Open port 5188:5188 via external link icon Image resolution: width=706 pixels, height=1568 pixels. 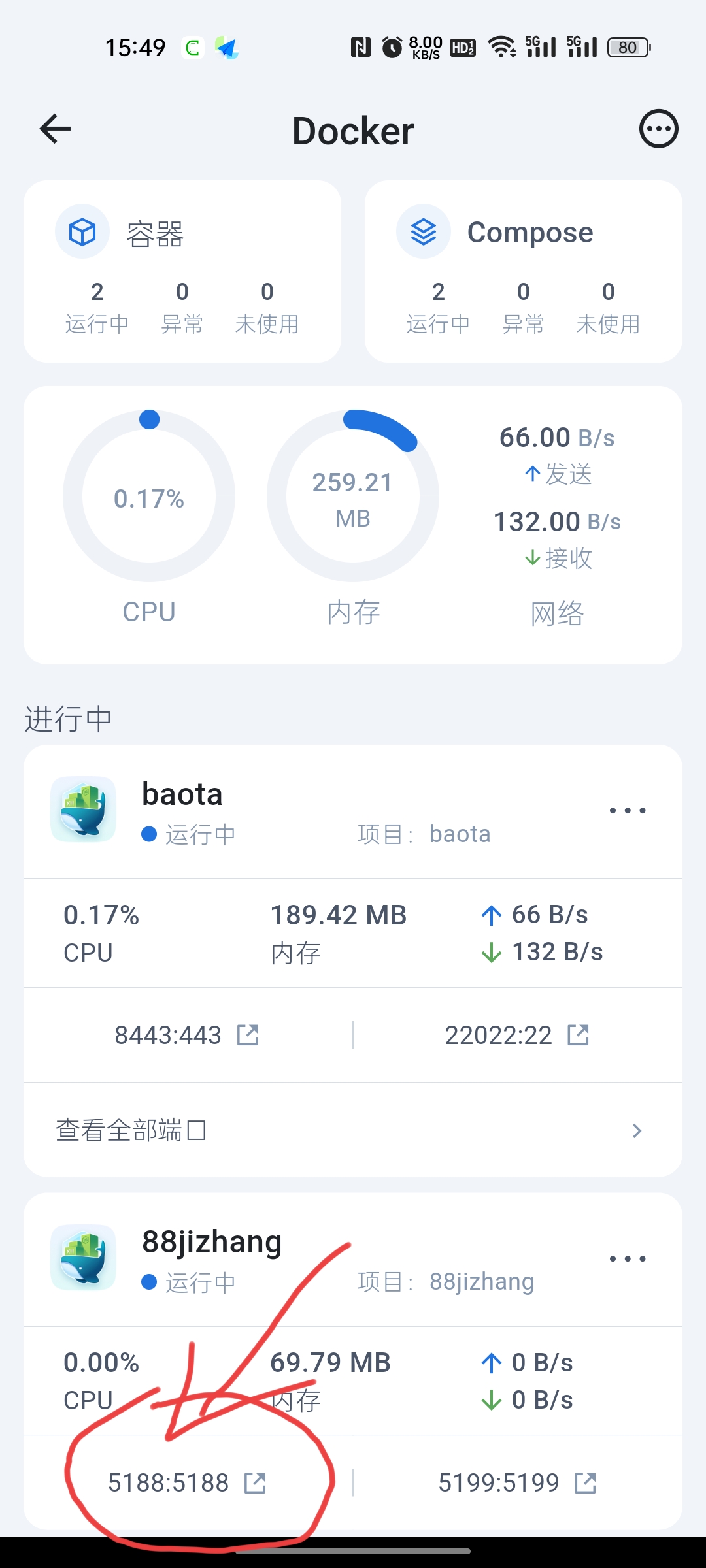click(256, 1483)
